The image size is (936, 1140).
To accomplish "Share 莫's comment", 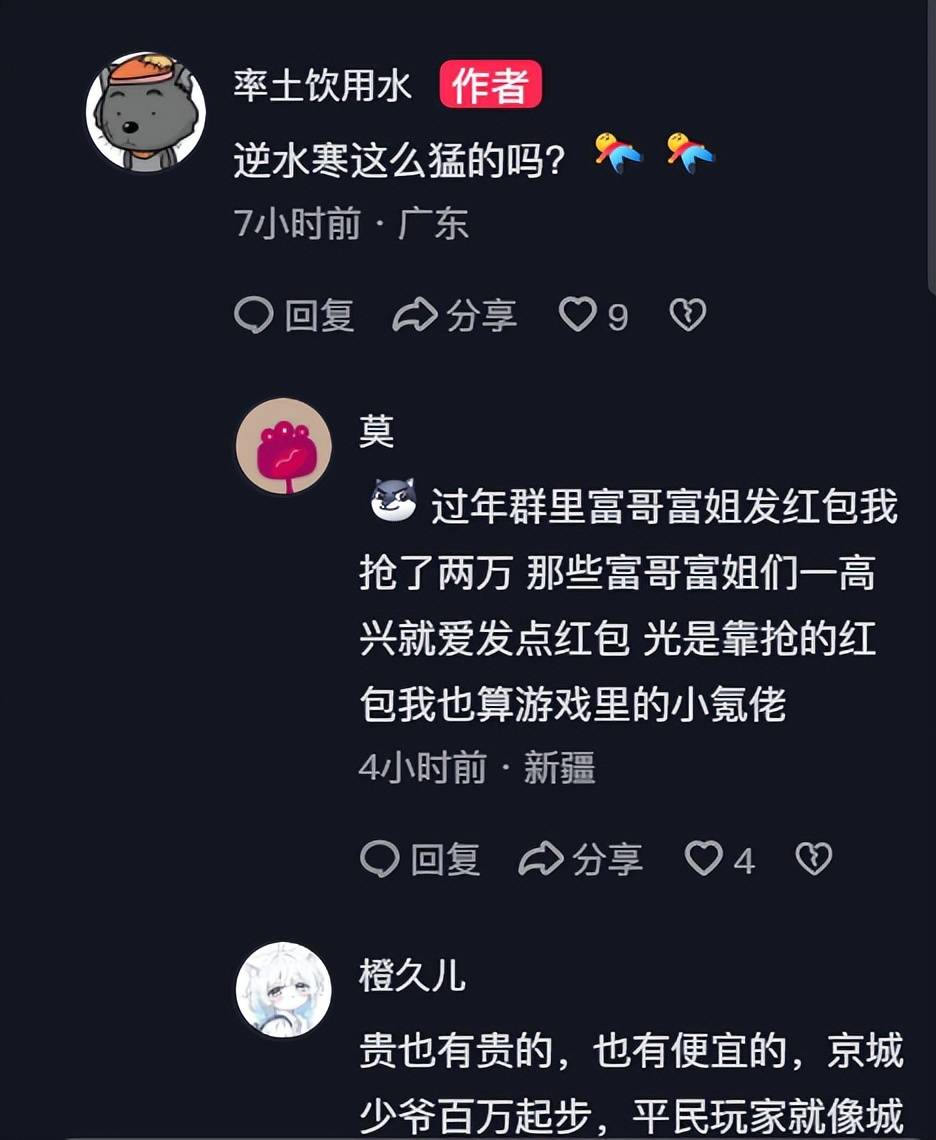I will [580, 859].
